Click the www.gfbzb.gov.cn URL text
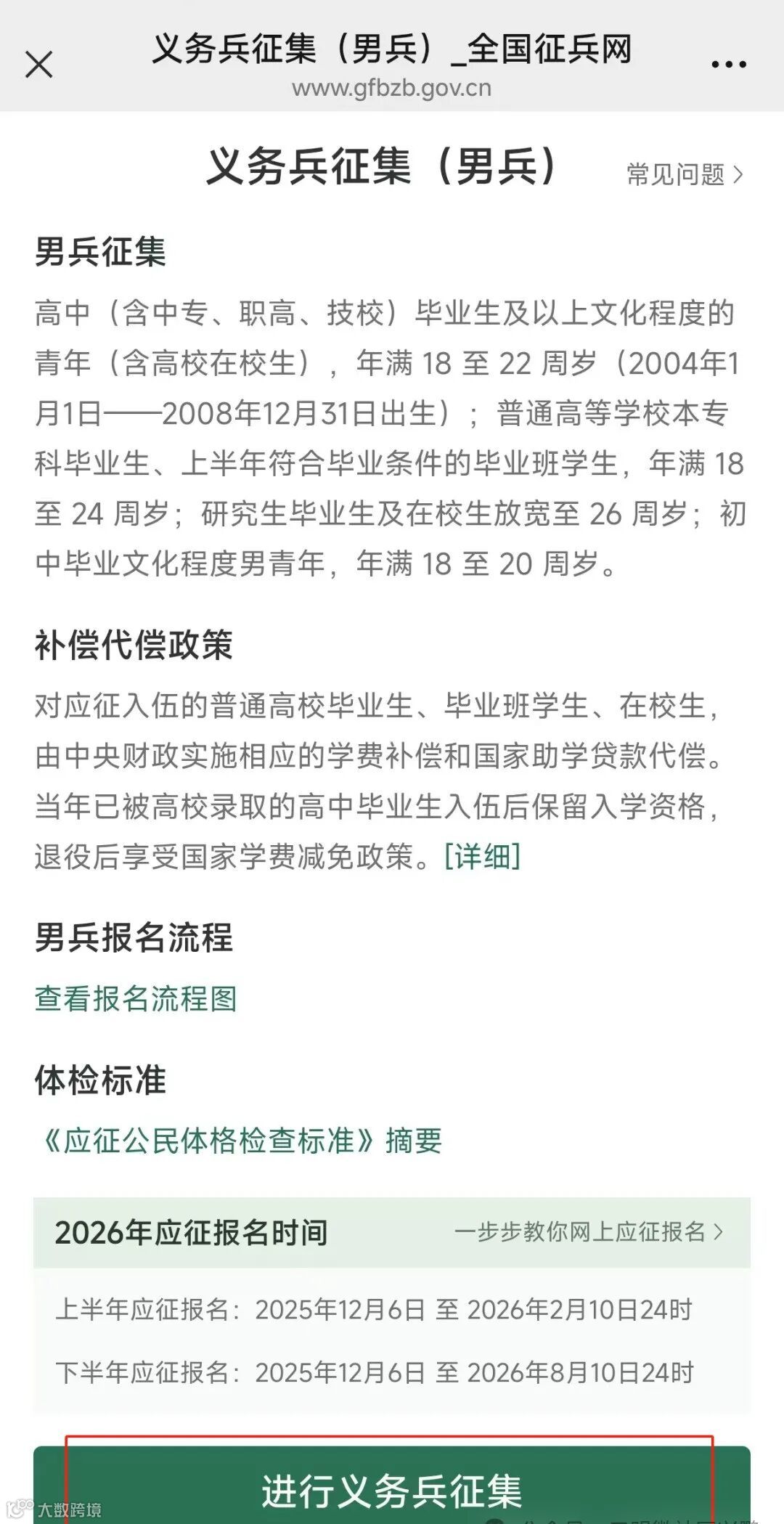784x1524 pixels. click(392, 89)
